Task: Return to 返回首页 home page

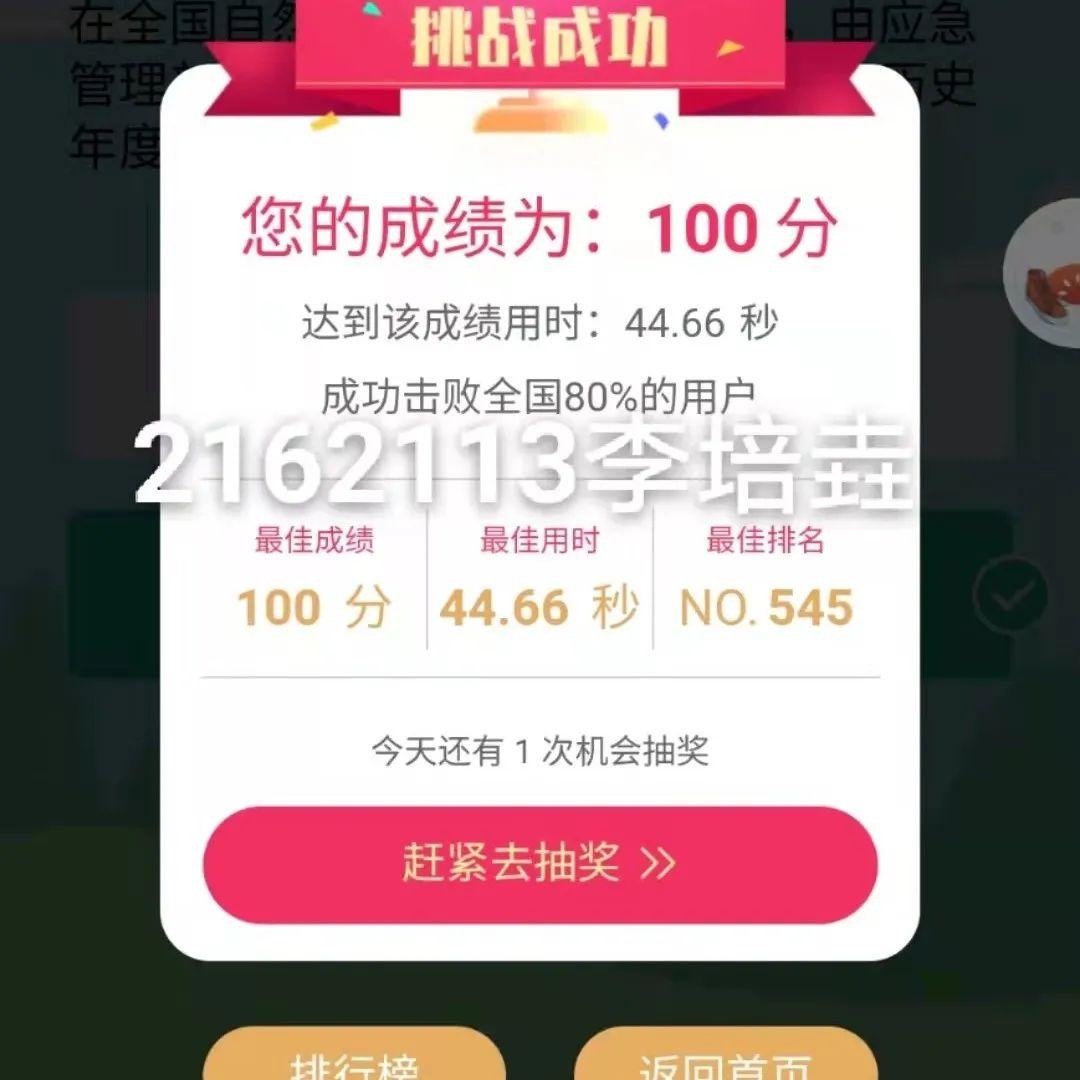Action: point(725,1060)
